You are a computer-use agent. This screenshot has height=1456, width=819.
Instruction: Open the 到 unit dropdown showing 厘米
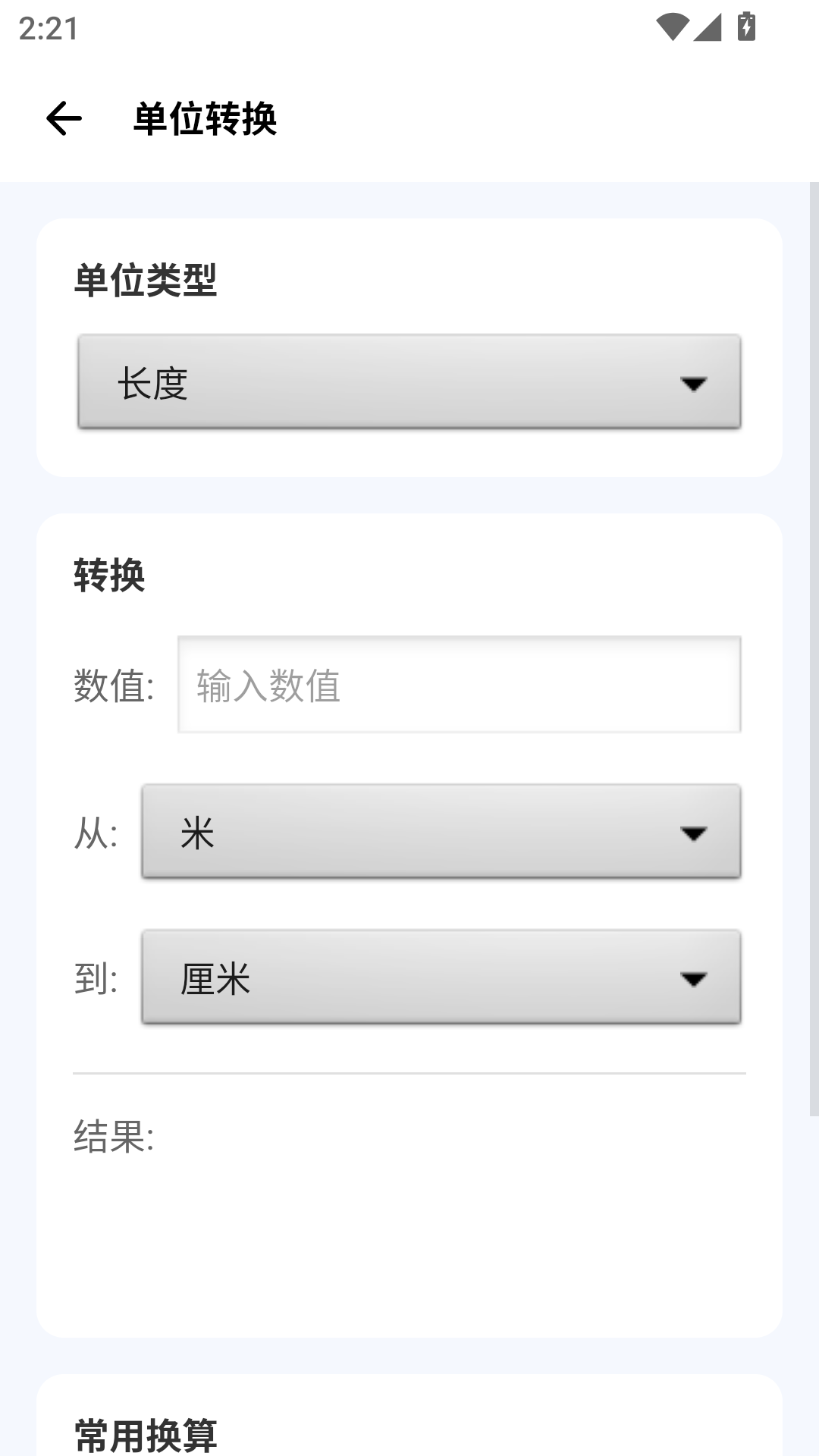click(440, 978)
